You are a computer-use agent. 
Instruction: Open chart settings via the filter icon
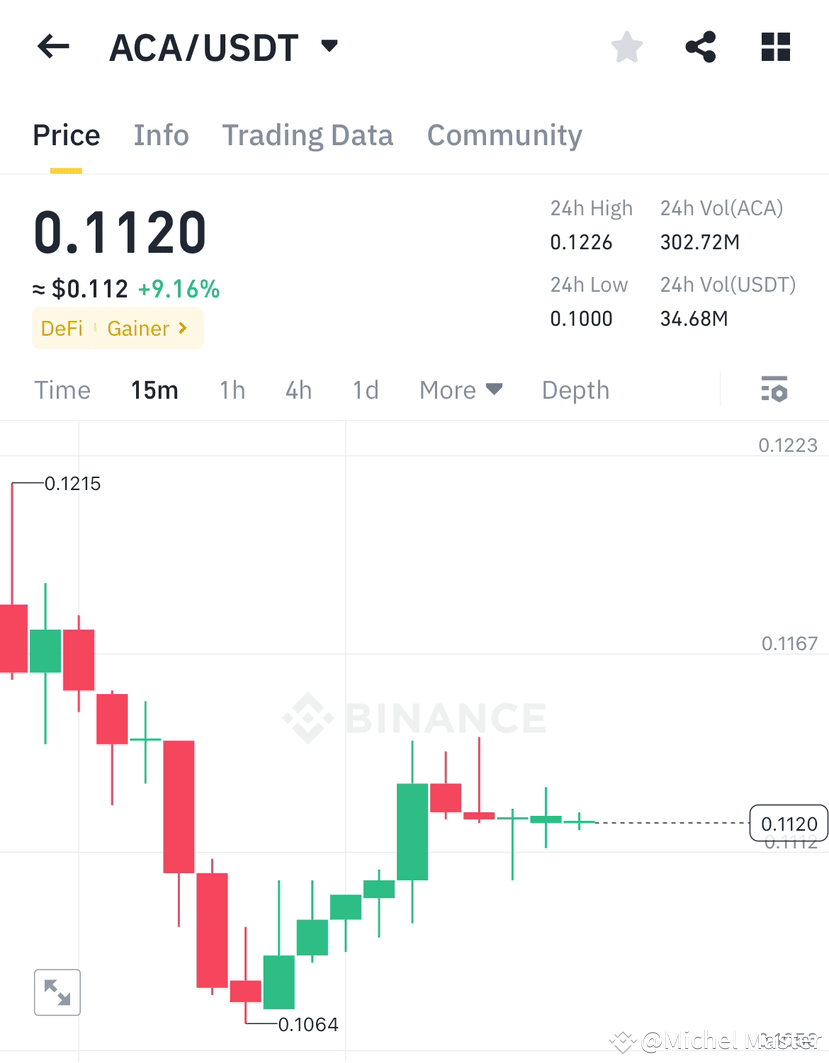pyautogui.click(x=775, y=390)
